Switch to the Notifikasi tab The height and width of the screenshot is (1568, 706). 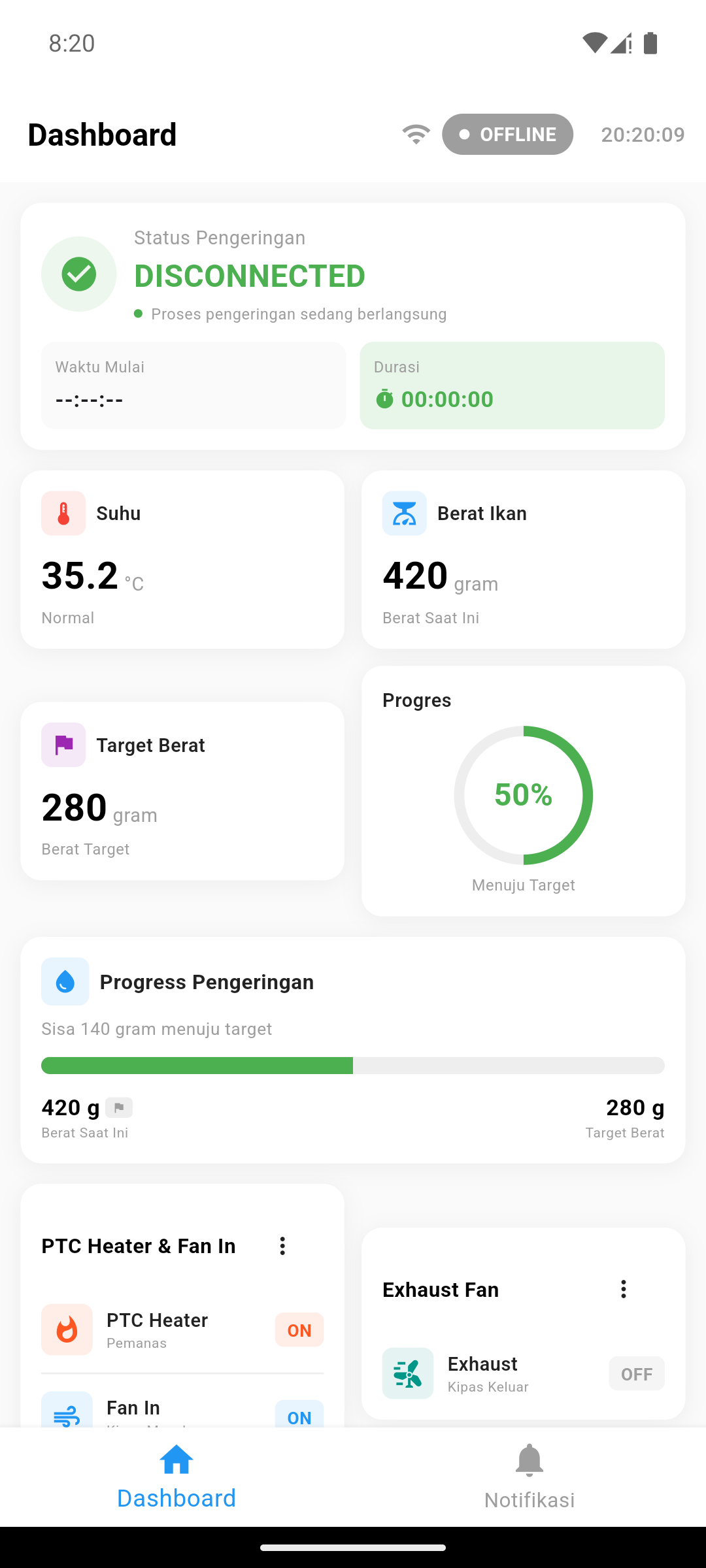[x=529, y=1477]
